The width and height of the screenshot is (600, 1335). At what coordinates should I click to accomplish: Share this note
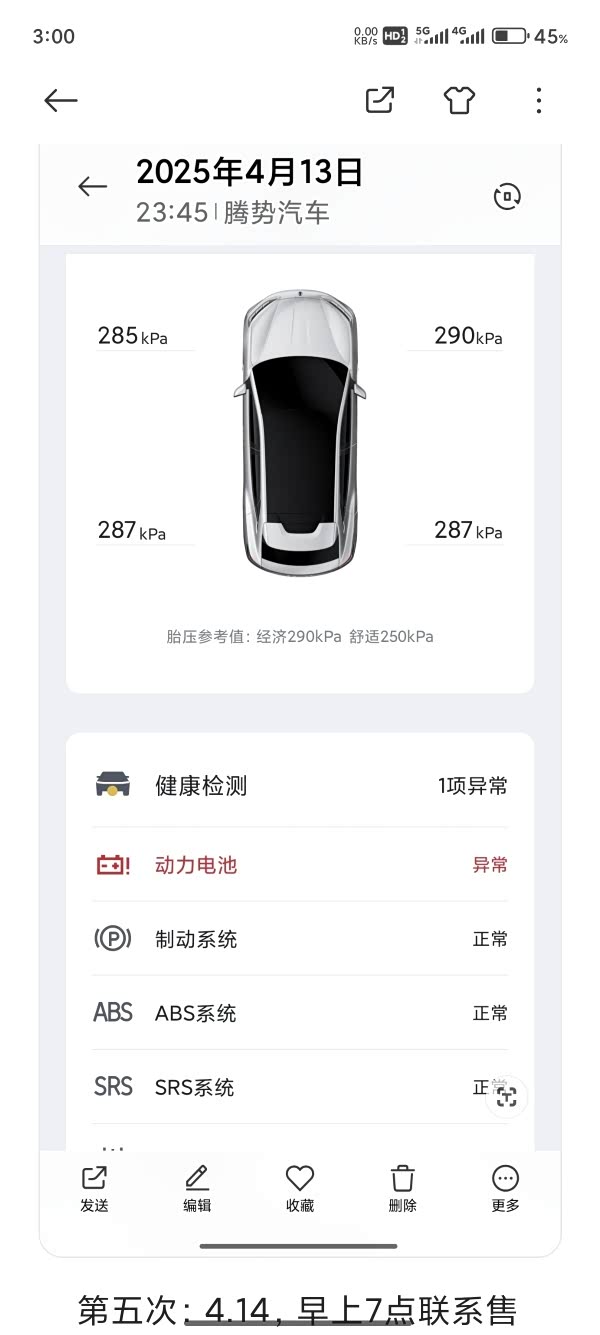point(380,100)
